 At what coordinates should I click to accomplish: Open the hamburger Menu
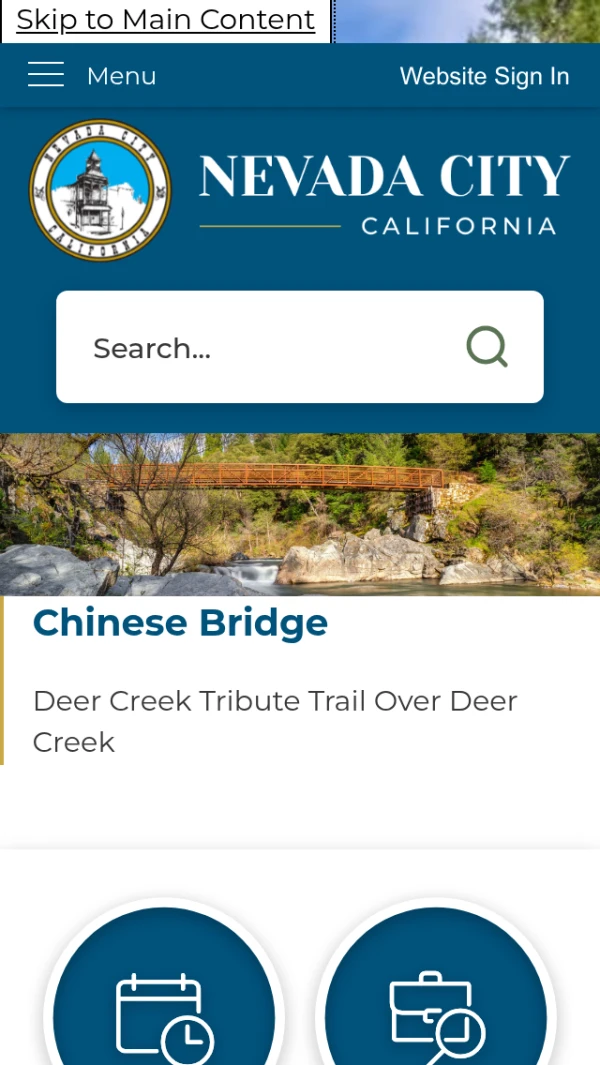92,76
